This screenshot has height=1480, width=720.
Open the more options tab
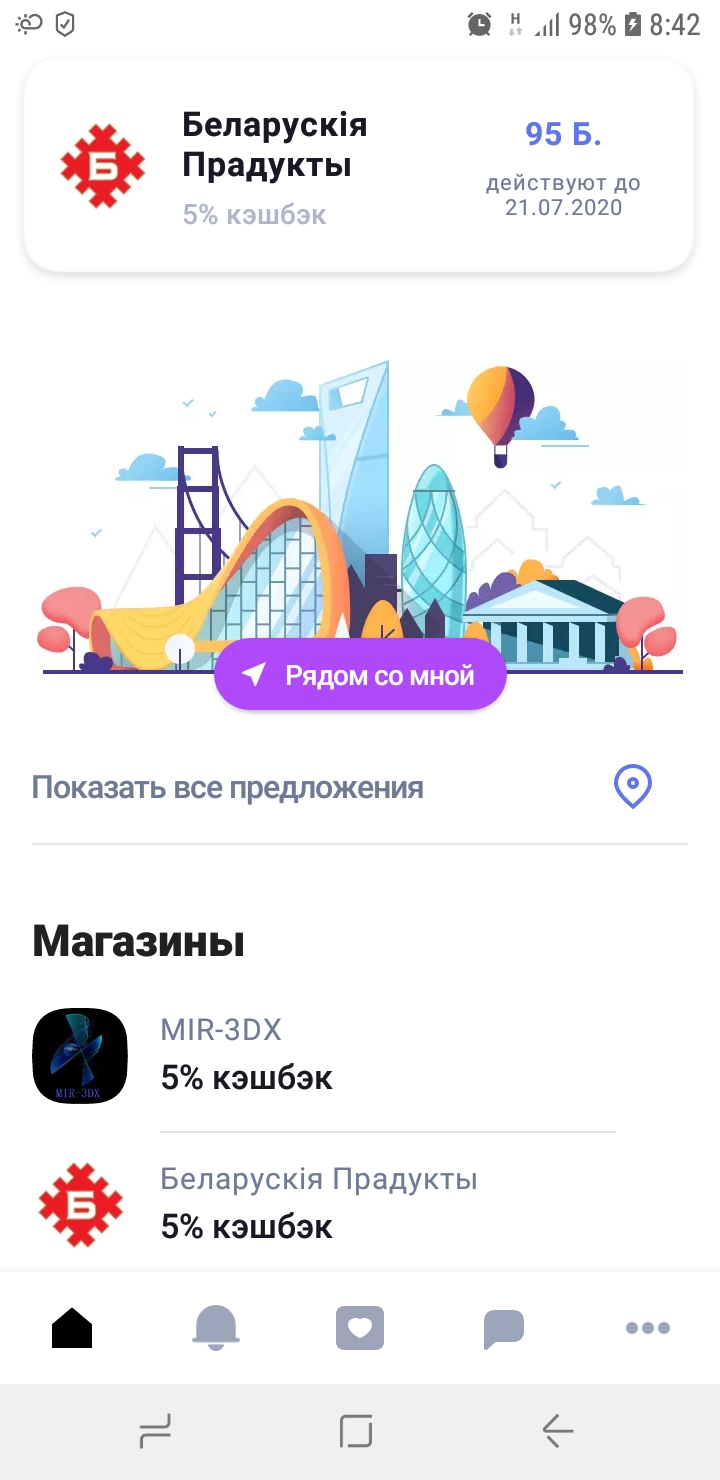[x=647, y=1328]
